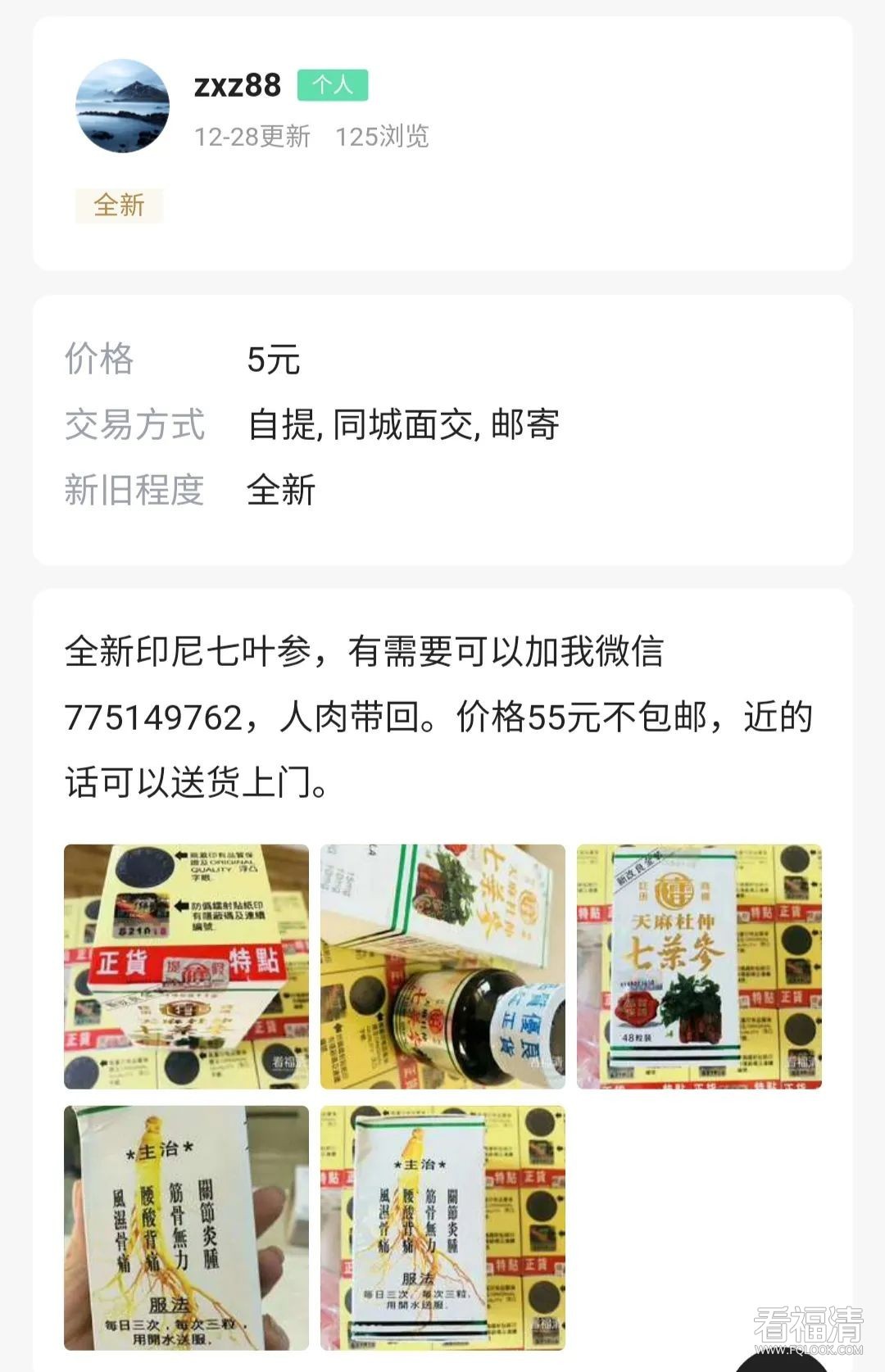View the photo of the dark bottle
The width and height of the screenshot is (885, 1372).
point(442,967)
